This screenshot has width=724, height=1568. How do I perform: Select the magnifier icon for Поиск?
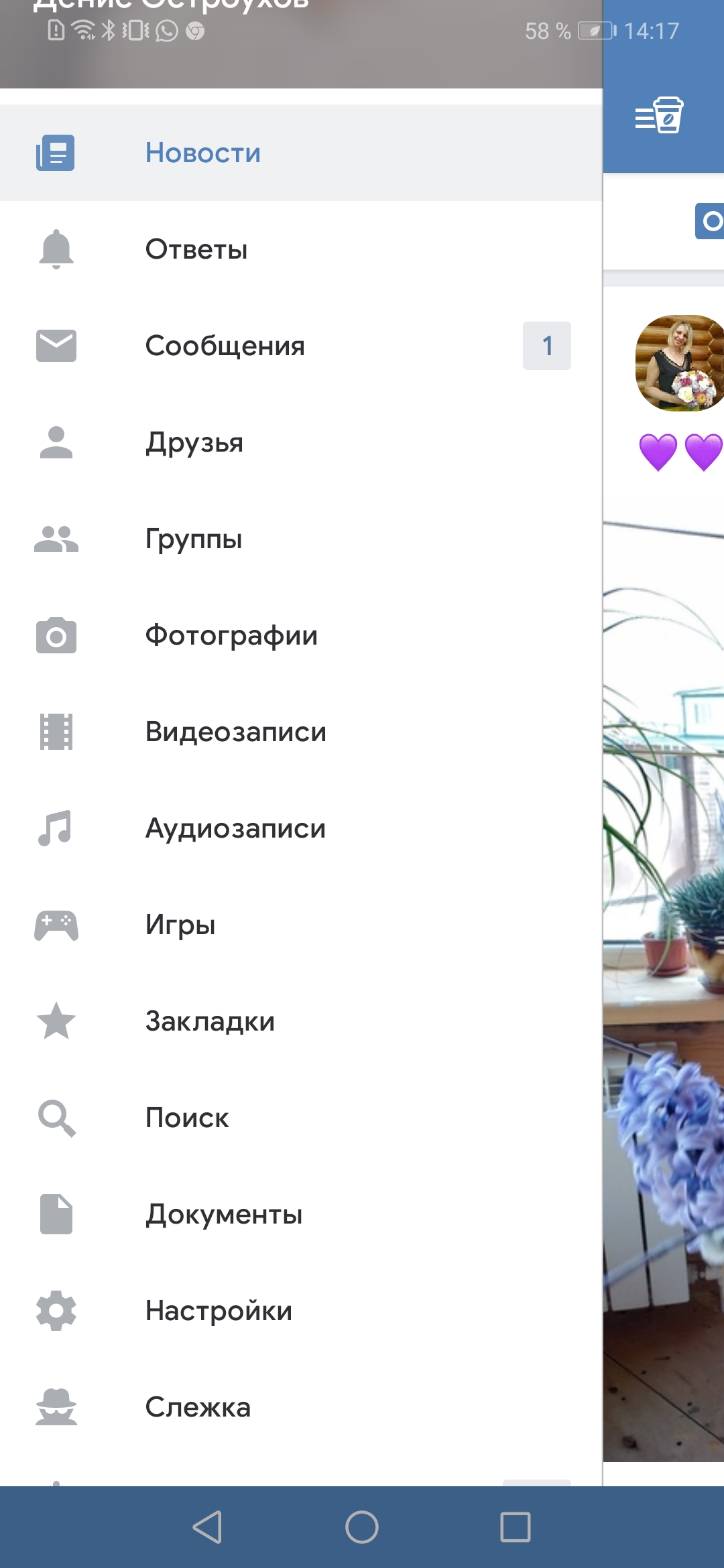pyautogui.click(x=56, y=1118)
